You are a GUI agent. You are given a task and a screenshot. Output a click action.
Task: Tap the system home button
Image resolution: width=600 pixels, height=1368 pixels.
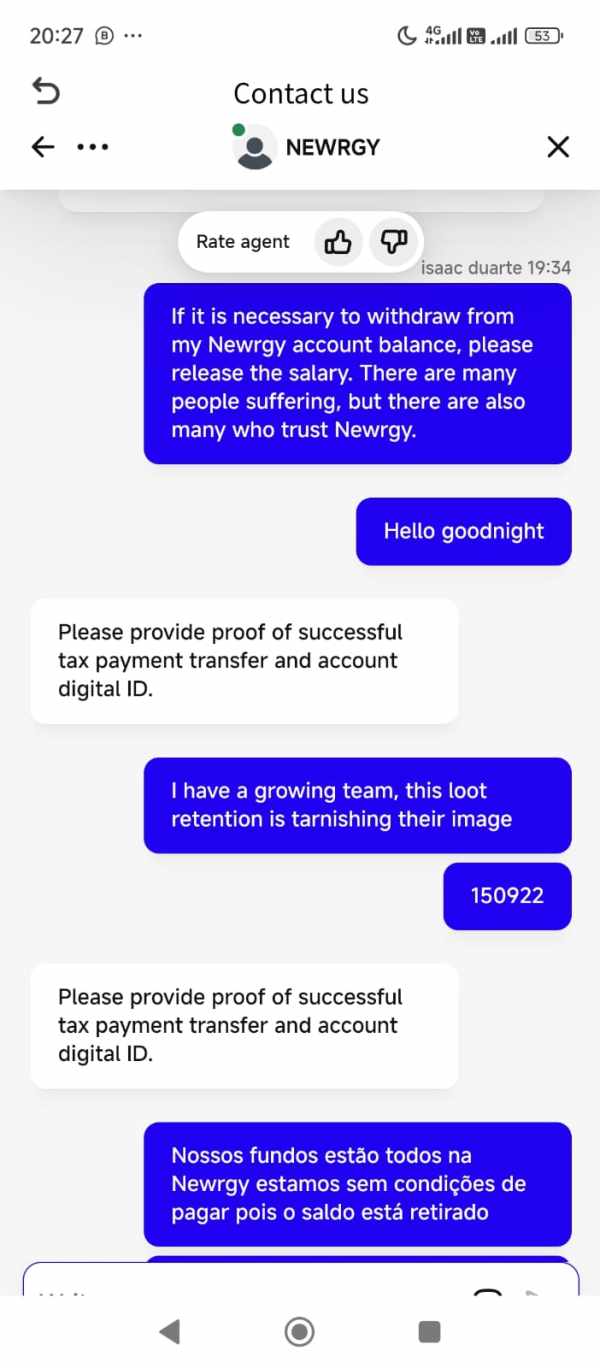299,1331
